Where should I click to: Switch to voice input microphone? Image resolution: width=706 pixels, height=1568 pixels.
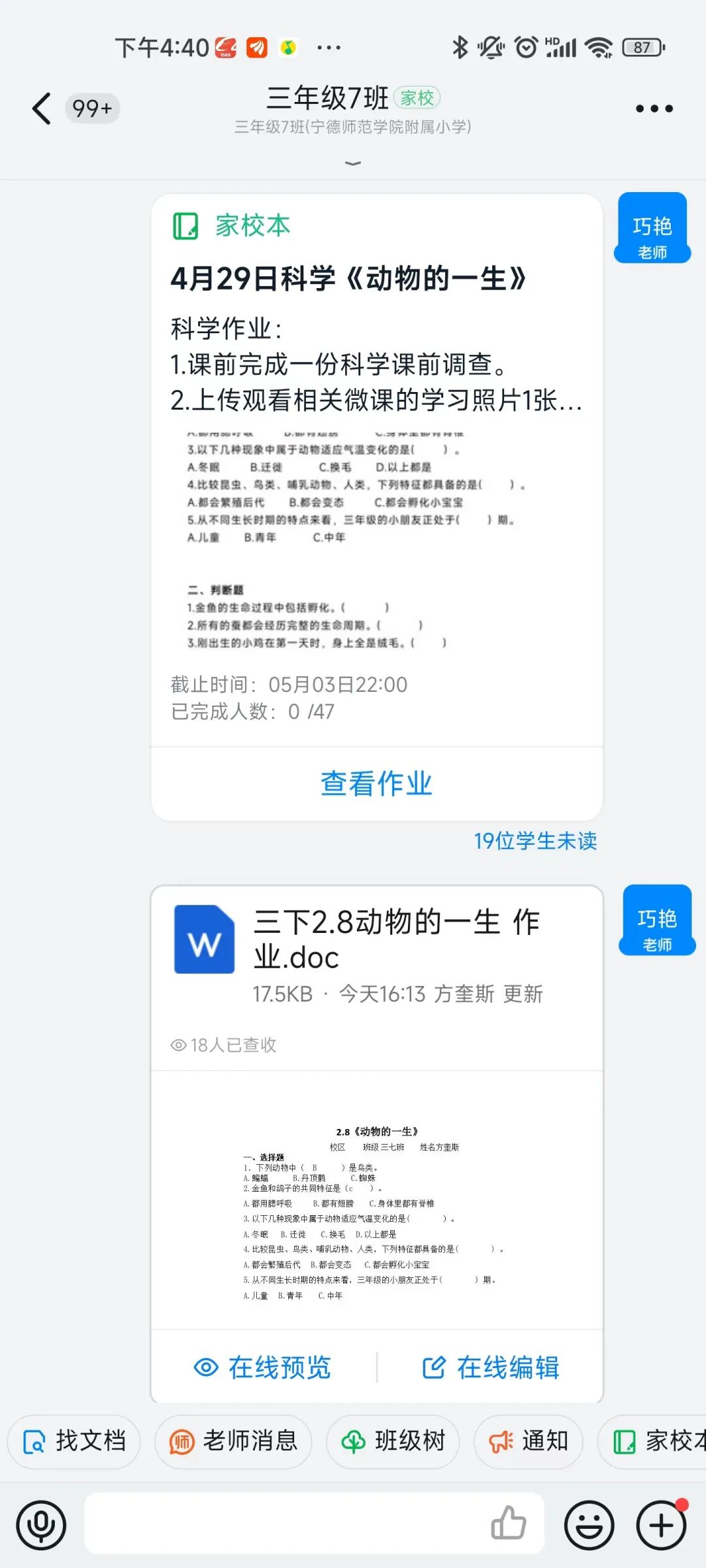coord(41,1526)
